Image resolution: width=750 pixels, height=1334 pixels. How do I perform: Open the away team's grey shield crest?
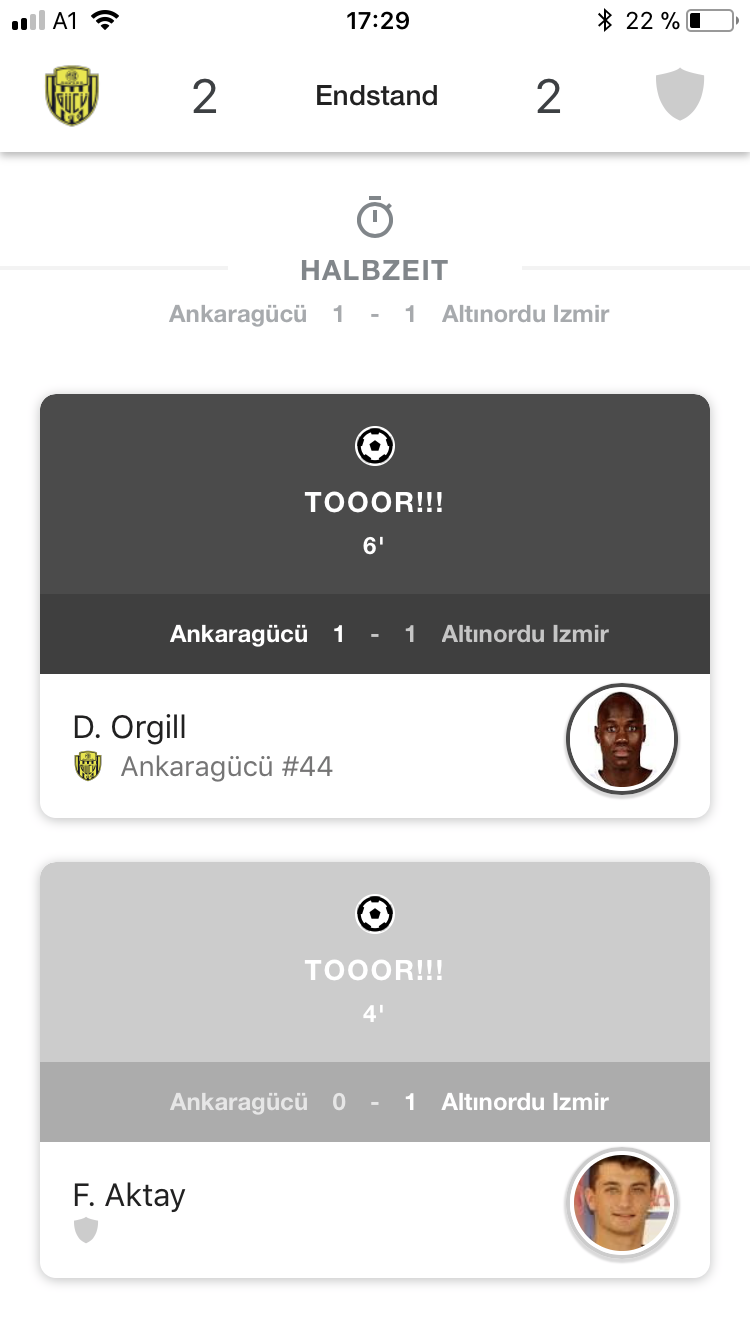click(x=680, y=96)
